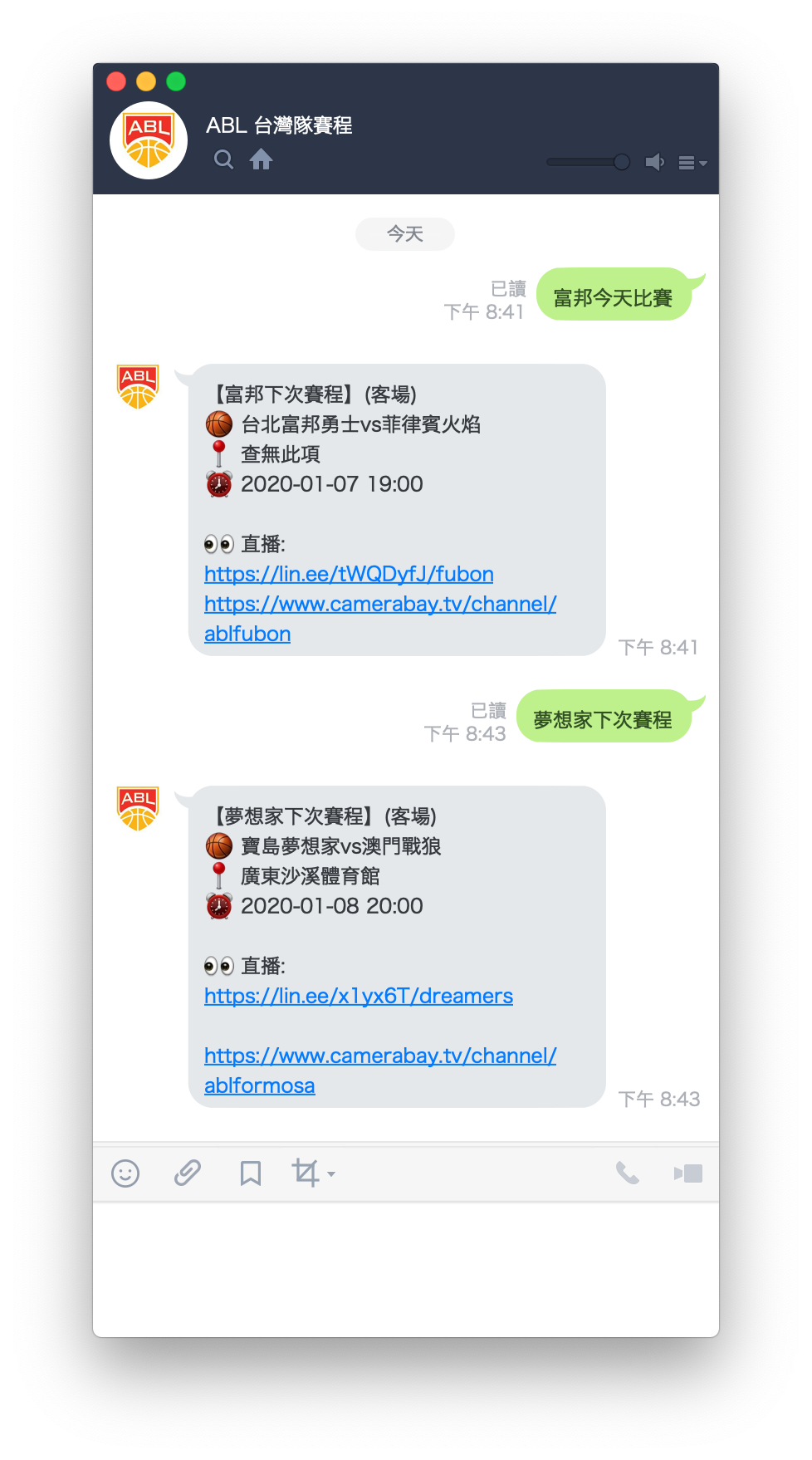Screen dimensions: 812x1460
Task: Tap the message text input area
Action: click(406, 1269)
